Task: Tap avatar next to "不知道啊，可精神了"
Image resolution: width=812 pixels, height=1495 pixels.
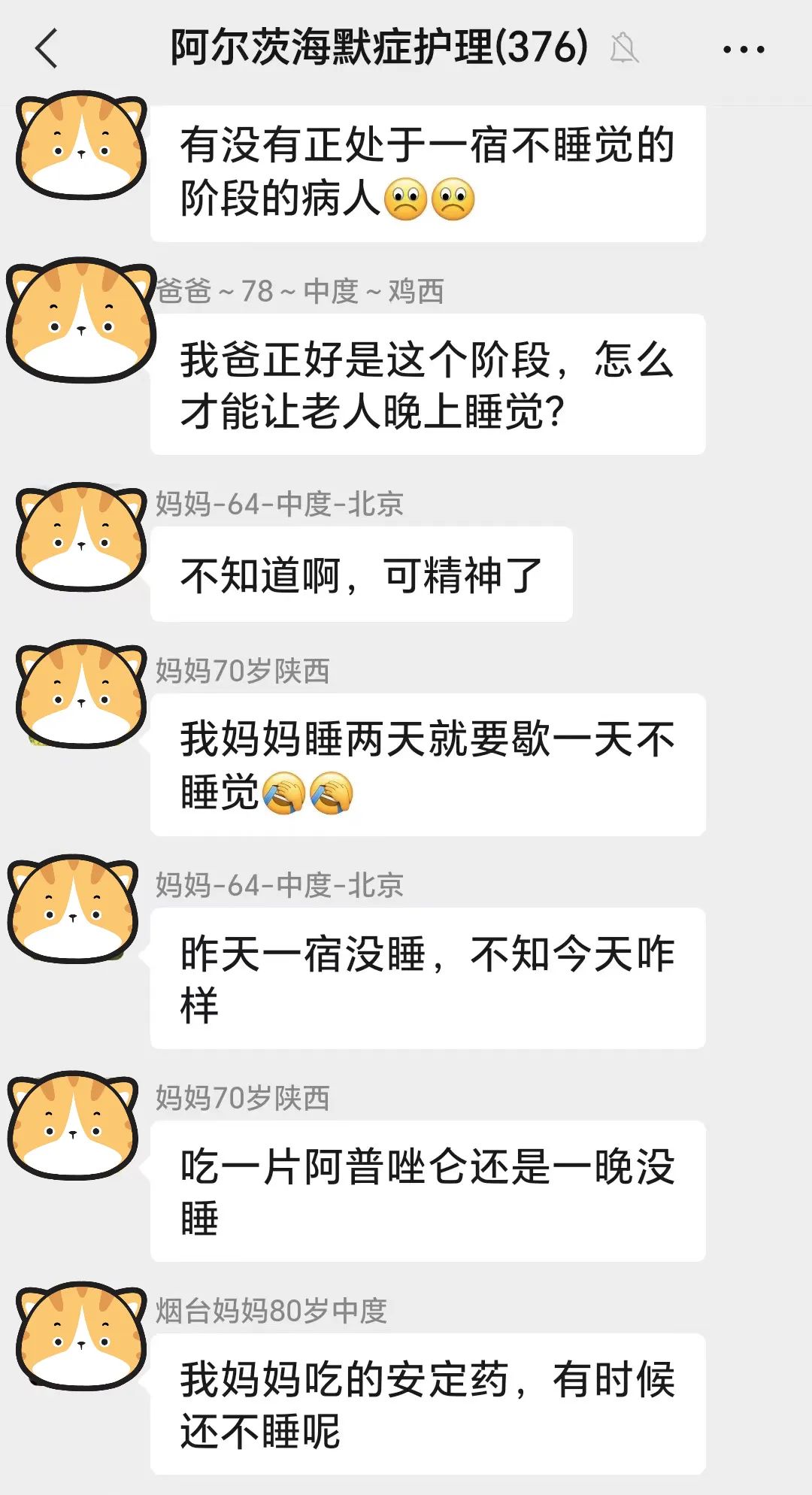Action: pyautogui.click(x=81, y=536)
